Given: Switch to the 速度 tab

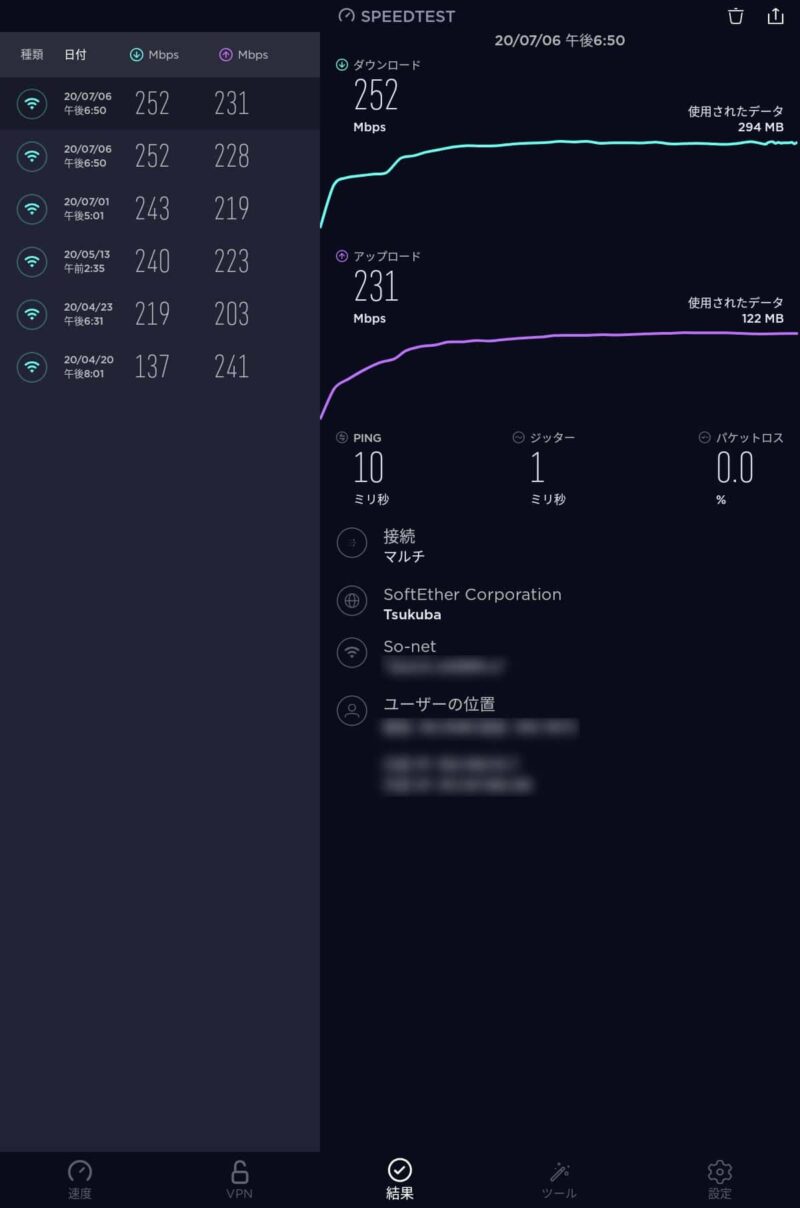Looking at the screenshot, I should pyautogui.click(x=79, y=1180).
